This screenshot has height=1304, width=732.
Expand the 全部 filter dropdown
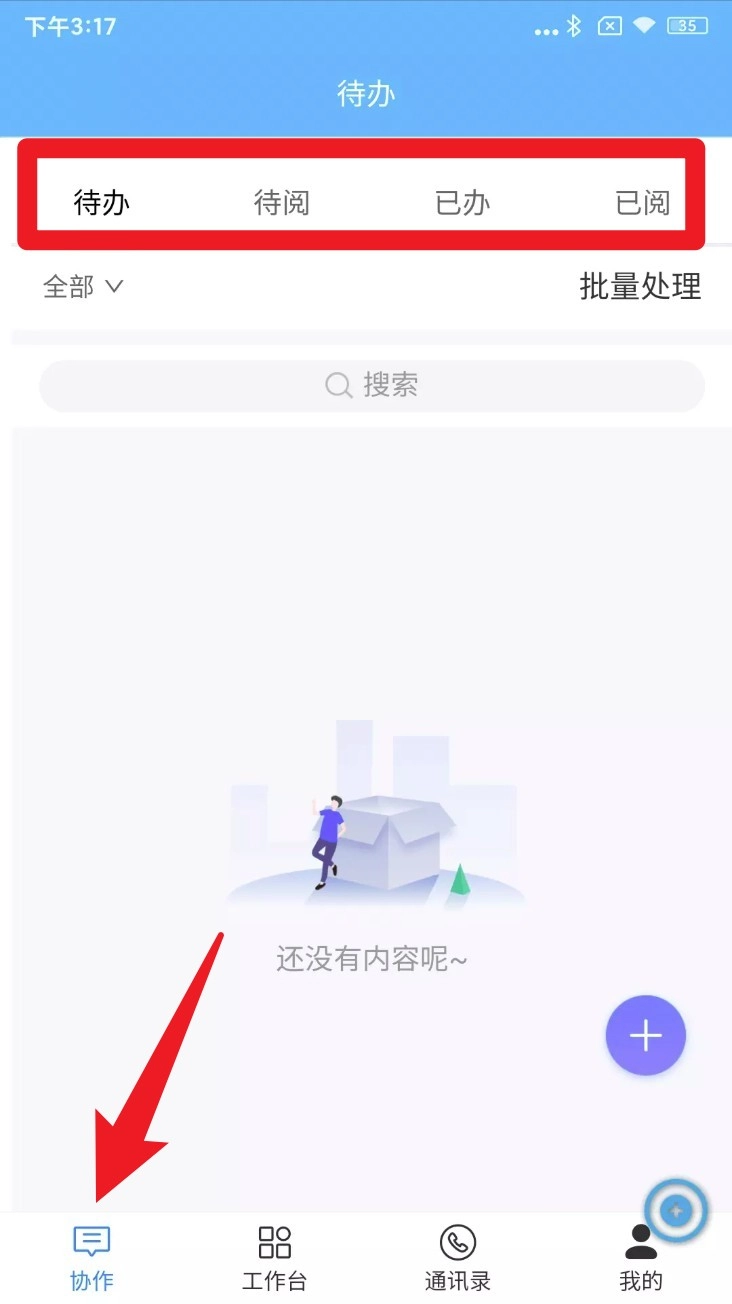coord(83,287)
